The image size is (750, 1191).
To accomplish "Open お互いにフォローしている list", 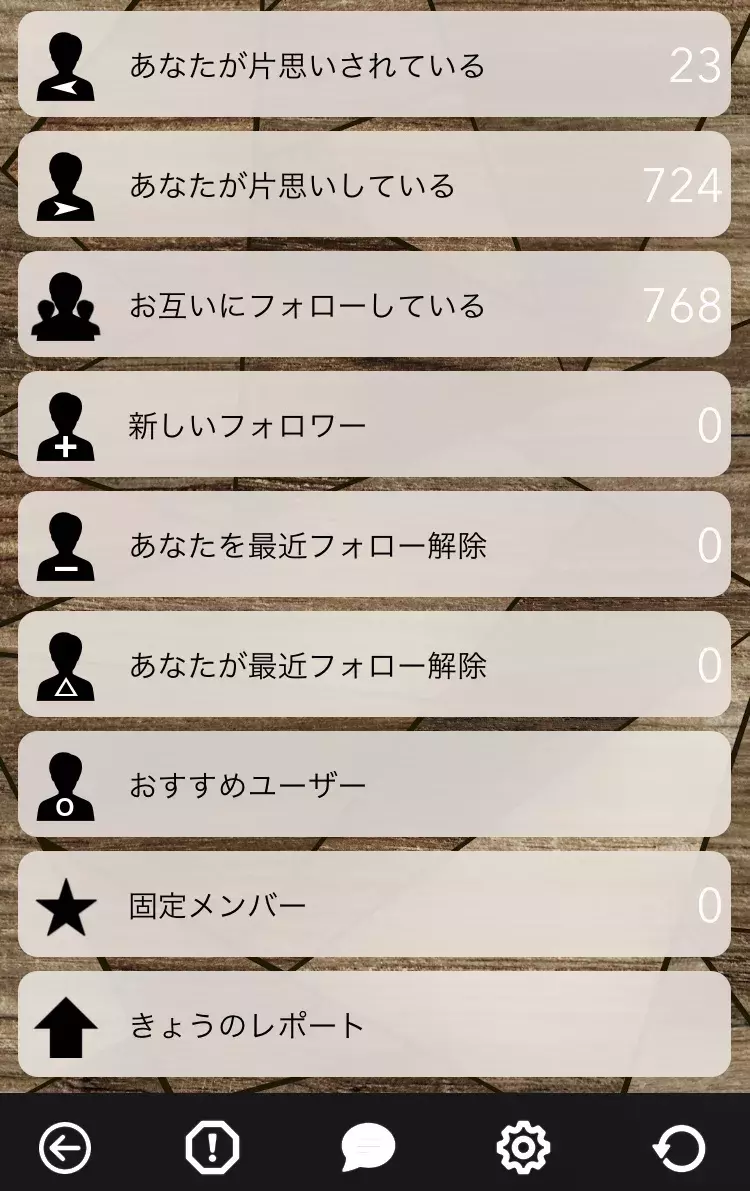I will [374, 305].
